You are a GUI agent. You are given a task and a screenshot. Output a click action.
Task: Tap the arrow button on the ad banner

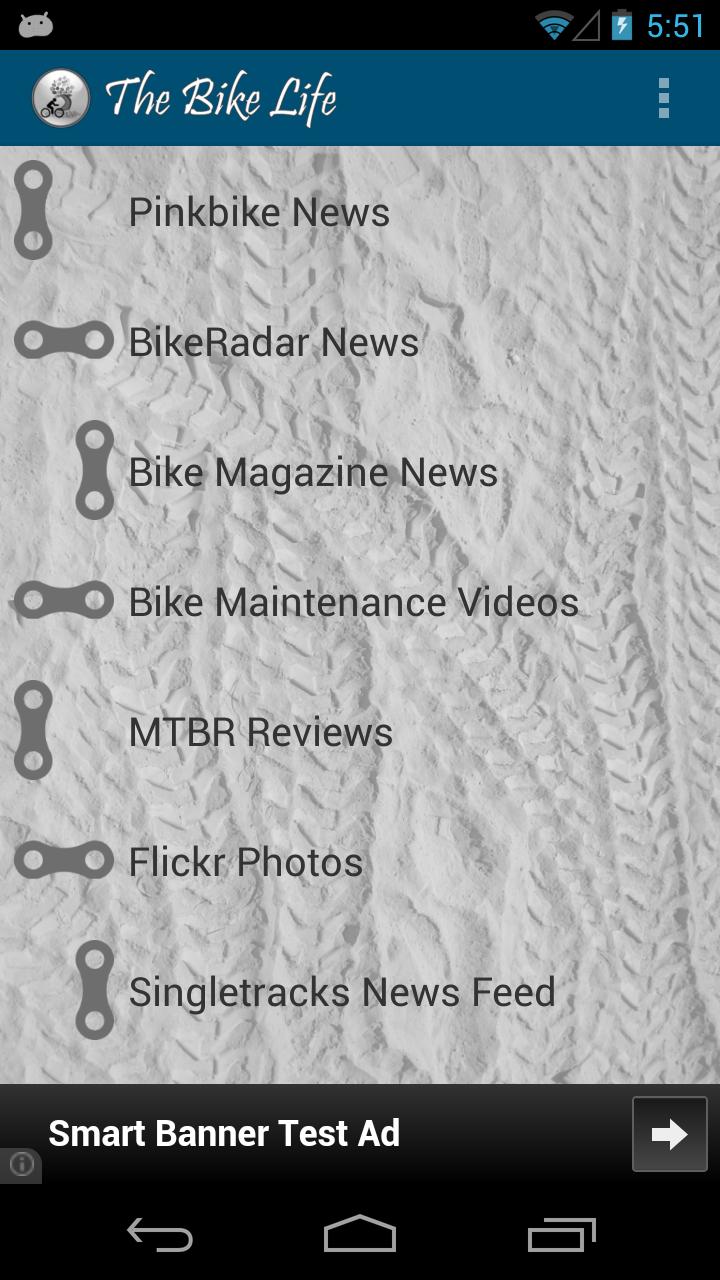click(669, 1133)
